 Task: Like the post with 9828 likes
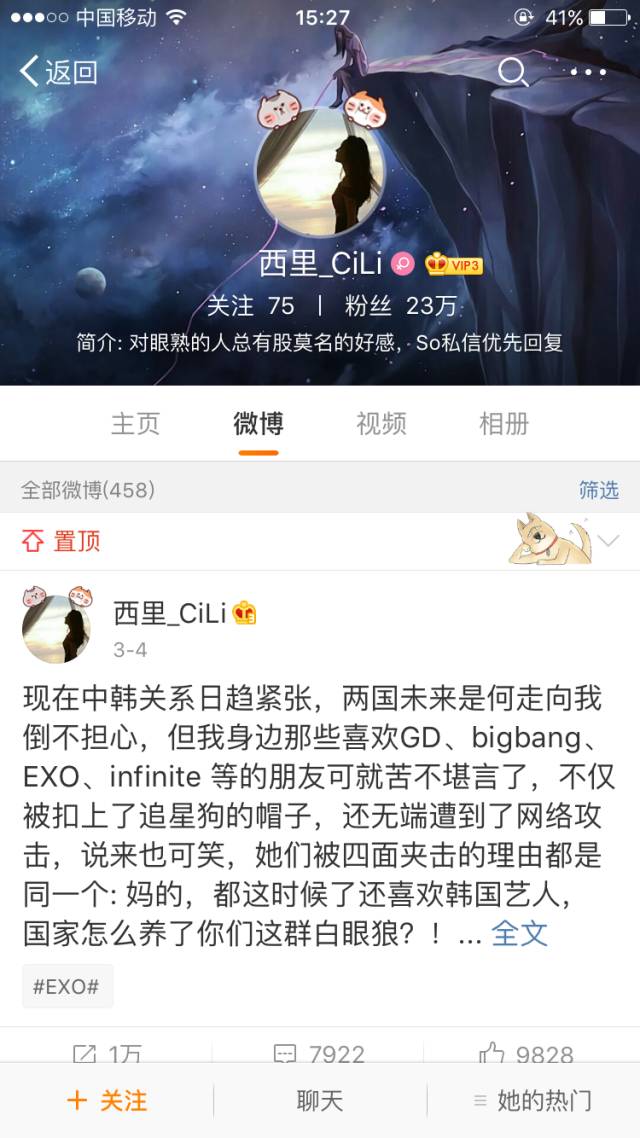[526, 1052]
